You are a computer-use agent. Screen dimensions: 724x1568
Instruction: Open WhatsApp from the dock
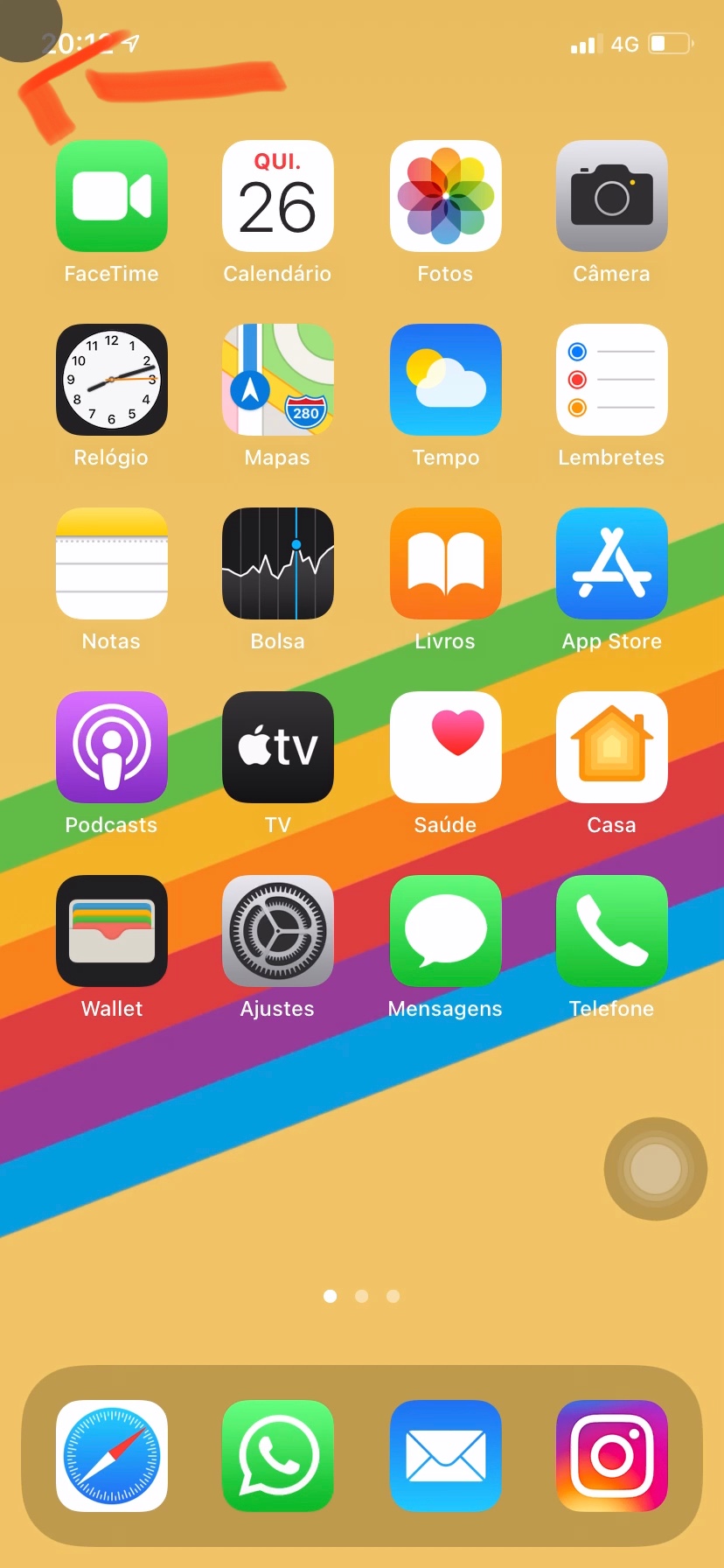[x=277, y=1456]
